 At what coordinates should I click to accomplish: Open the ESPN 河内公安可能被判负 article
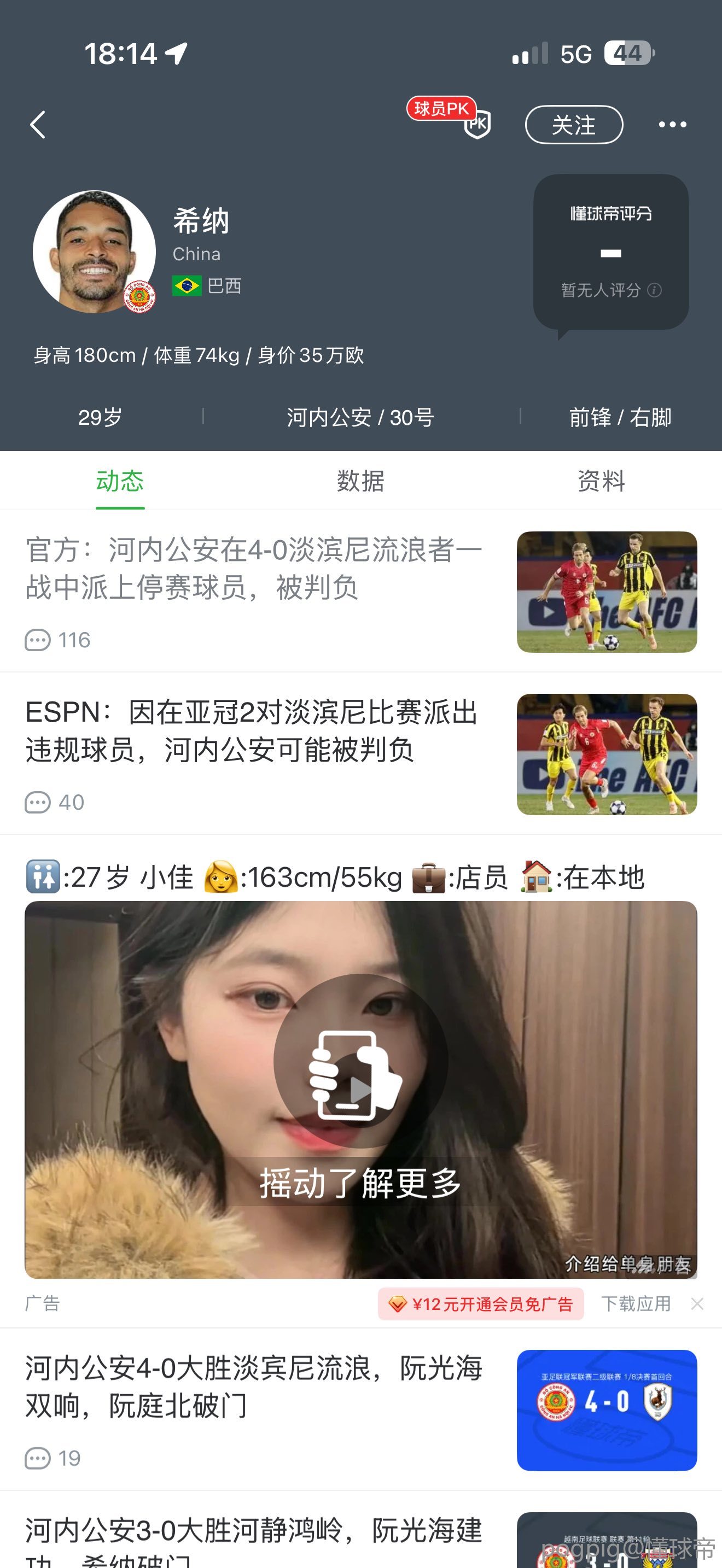coord(251,731)
